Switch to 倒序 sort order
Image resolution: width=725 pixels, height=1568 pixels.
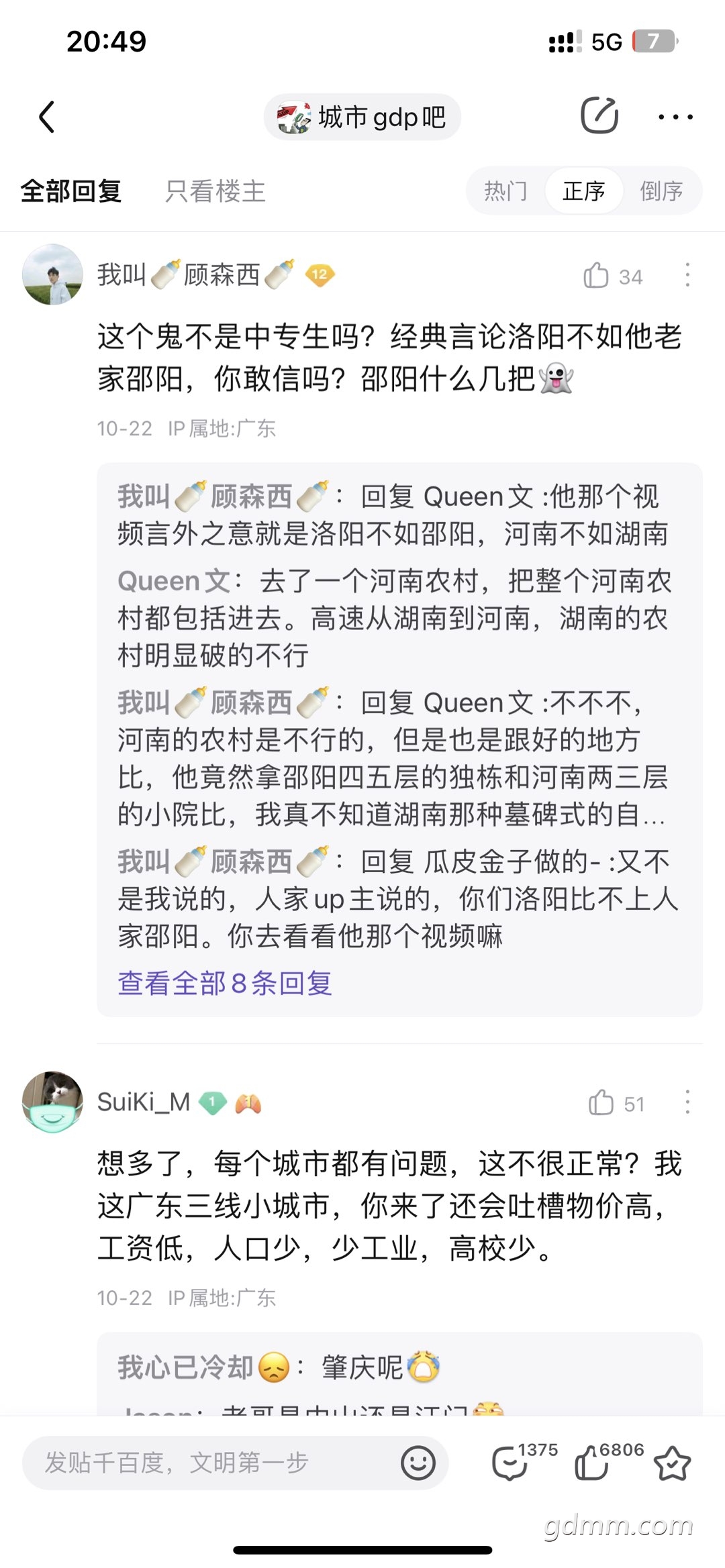pos(661,191)
